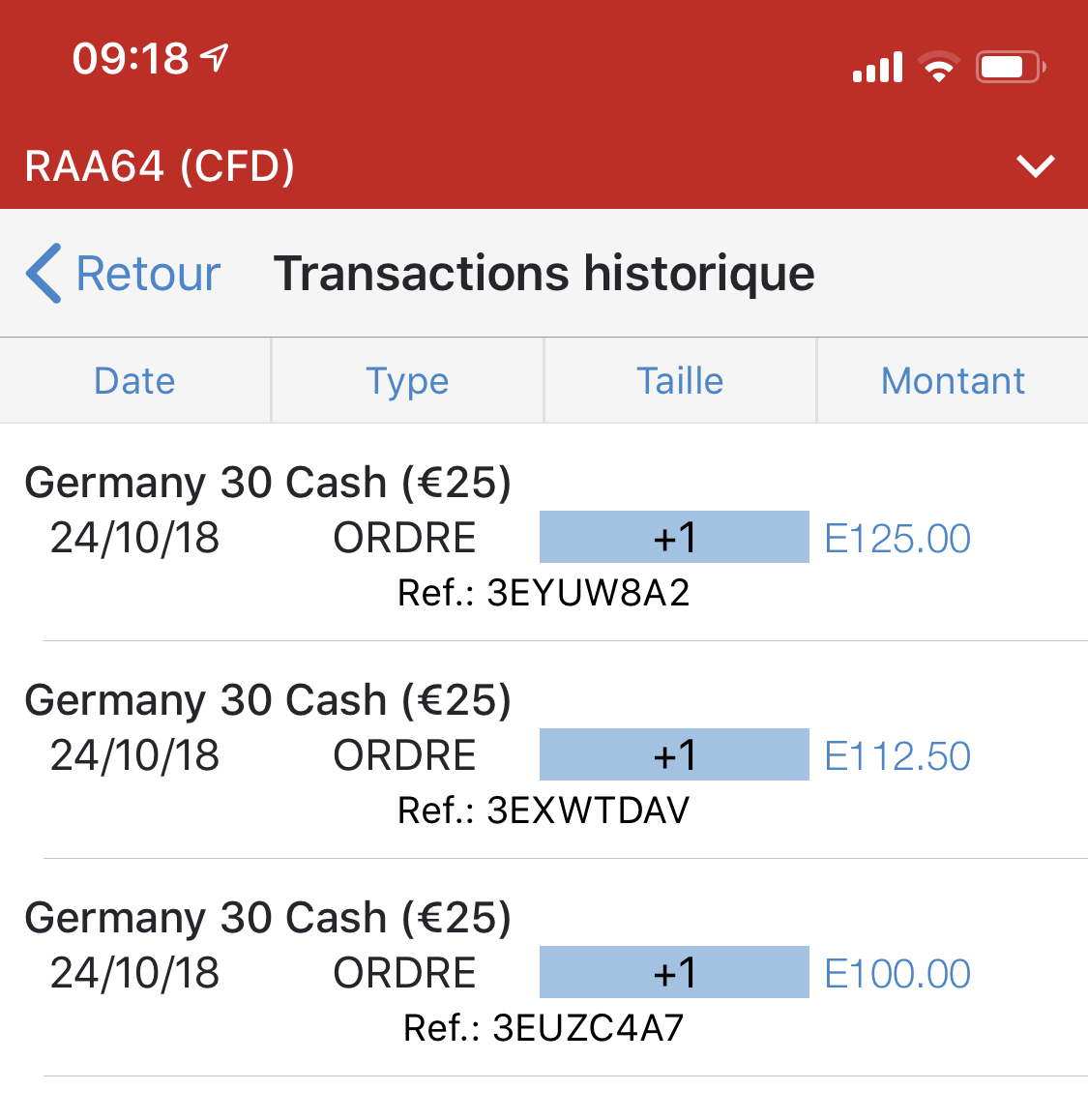Sort transactions by Date column
Screen dimensions: 1088x1120
[134, 381]
